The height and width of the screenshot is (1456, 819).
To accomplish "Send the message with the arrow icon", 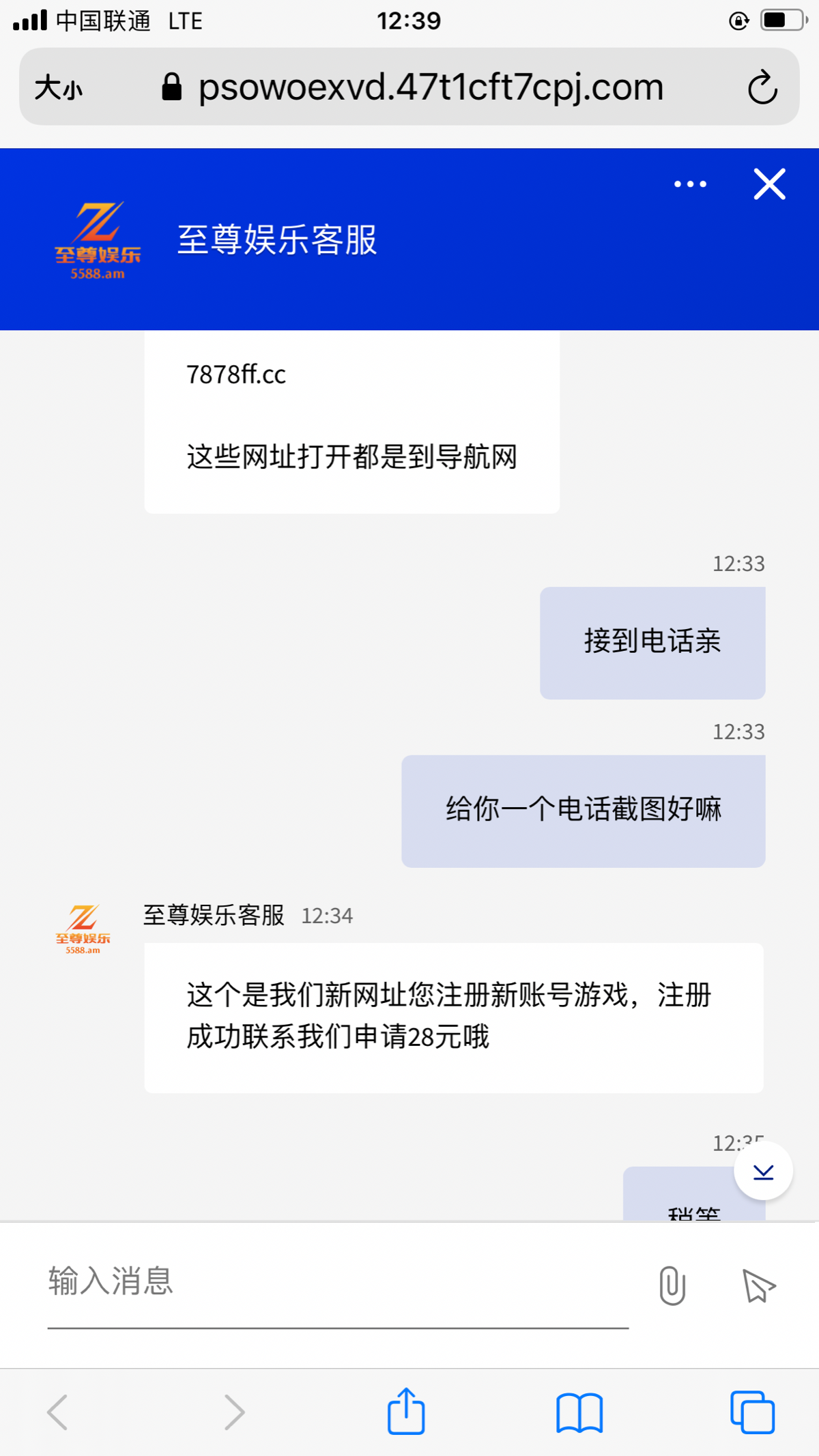I will point(758,1285).
